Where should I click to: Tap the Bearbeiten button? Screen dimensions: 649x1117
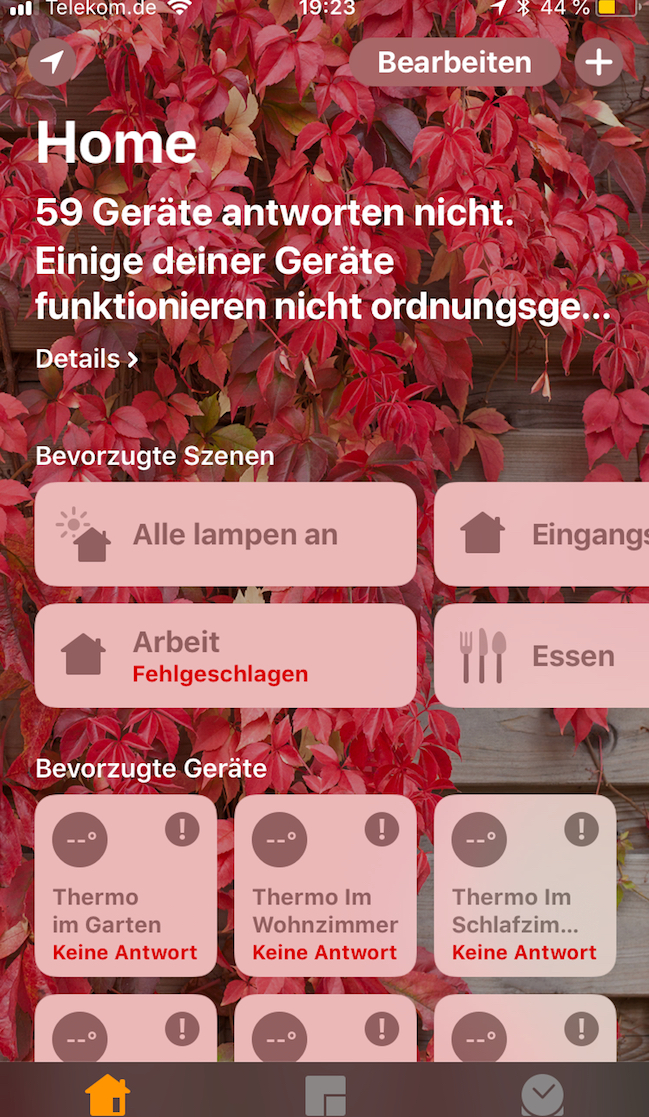(x=455, y=63)
